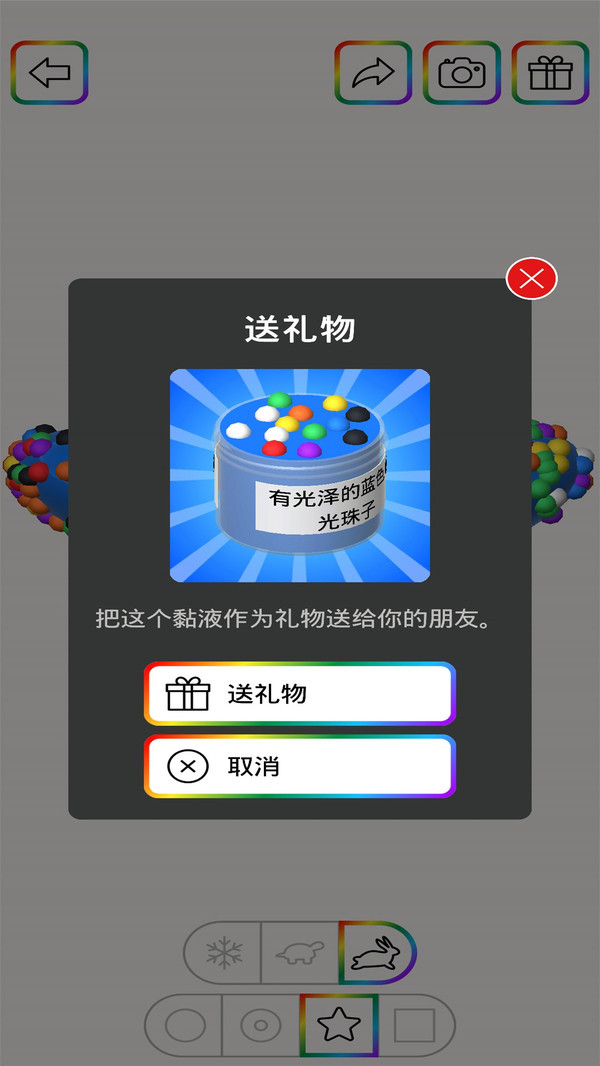The width and height of the screenshot is (600, 1066).
Task: Select the rabbit fast speed option
Action: [x=377, y=953]
